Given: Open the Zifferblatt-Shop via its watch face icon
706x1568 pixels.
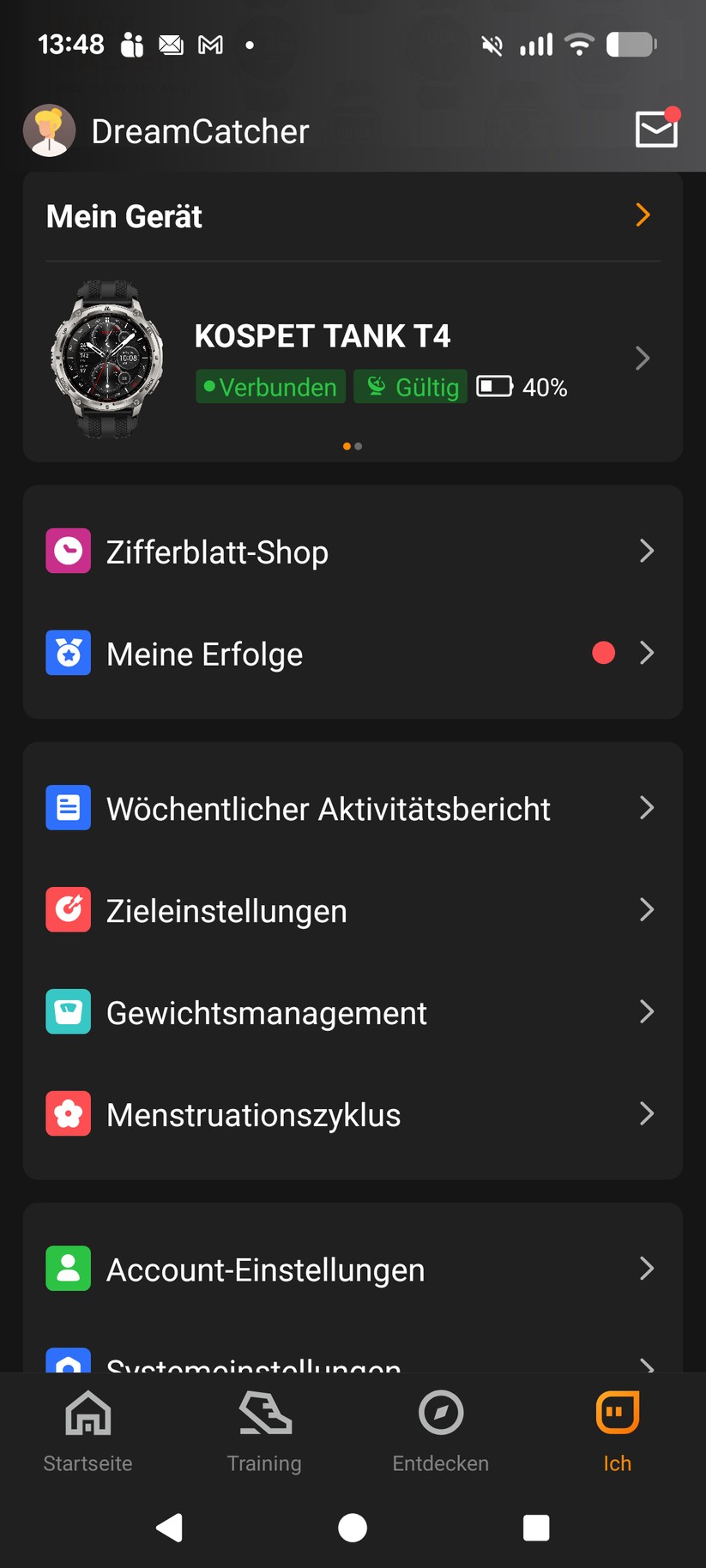Looking at the screenshot, I should coord(68,551).
